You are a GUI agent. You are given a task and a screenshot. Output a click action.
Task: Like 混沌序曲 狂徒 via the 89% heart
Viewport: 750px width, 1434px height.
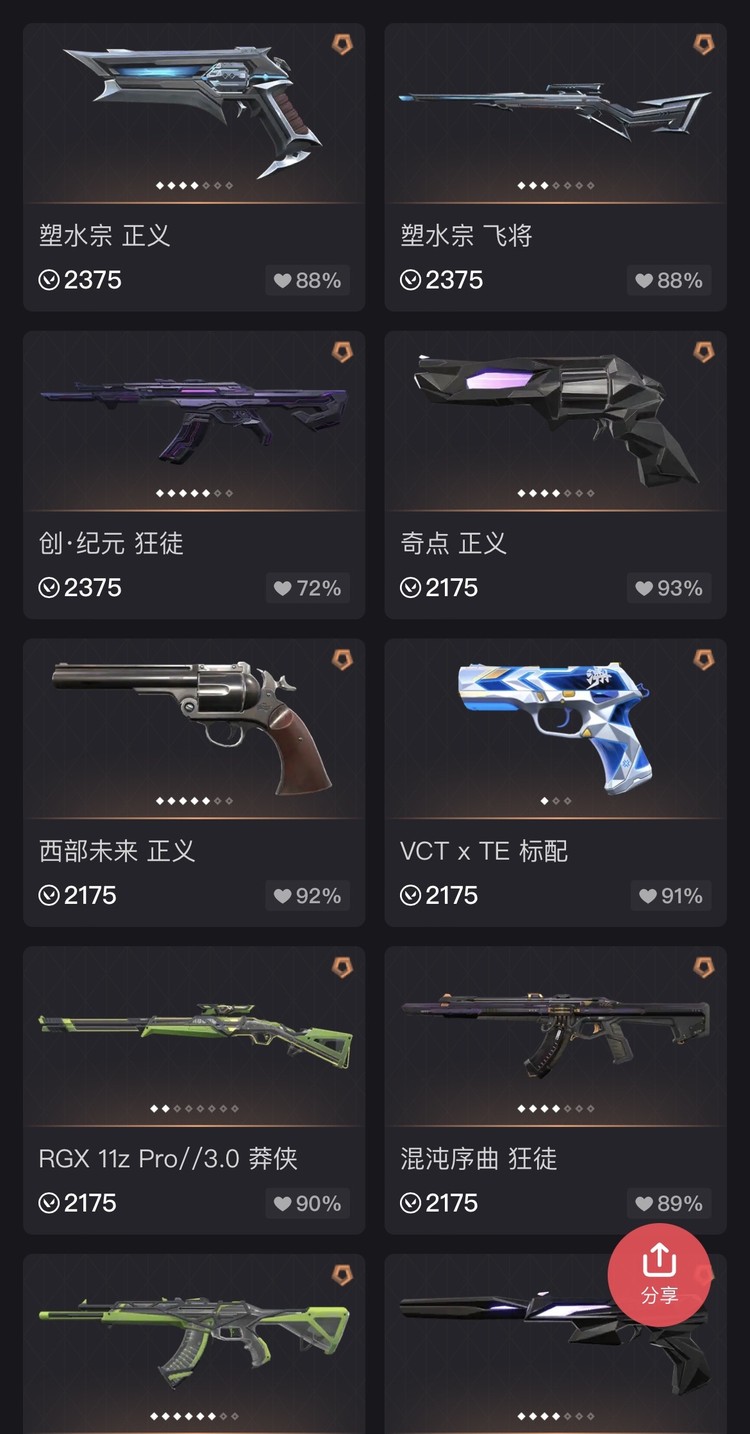669,1203
